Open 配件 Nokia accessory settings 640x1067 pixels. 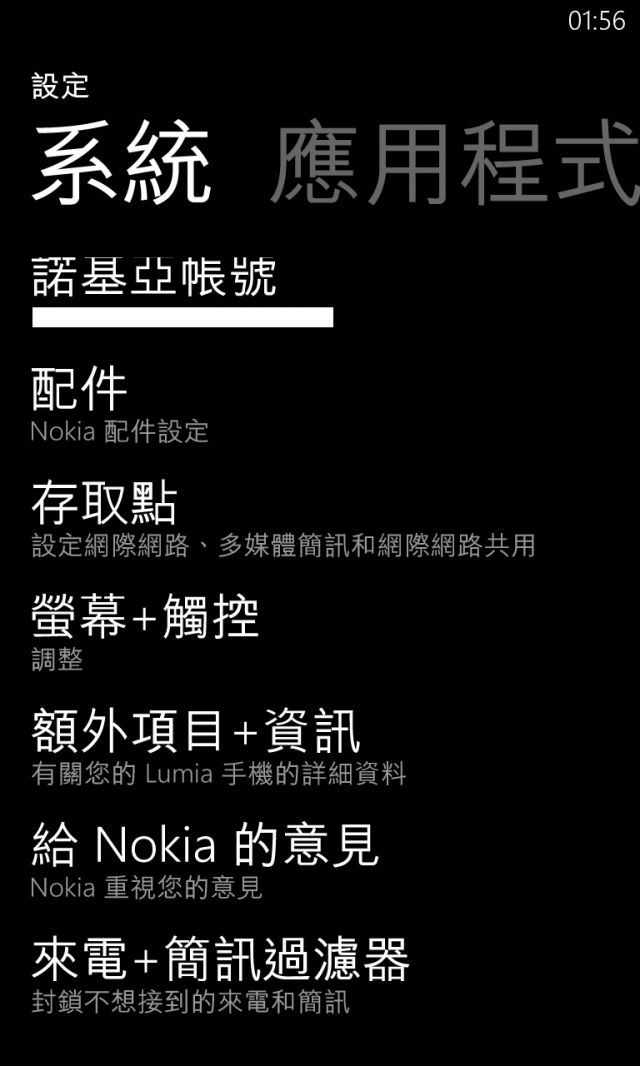[x=120, y=404]
